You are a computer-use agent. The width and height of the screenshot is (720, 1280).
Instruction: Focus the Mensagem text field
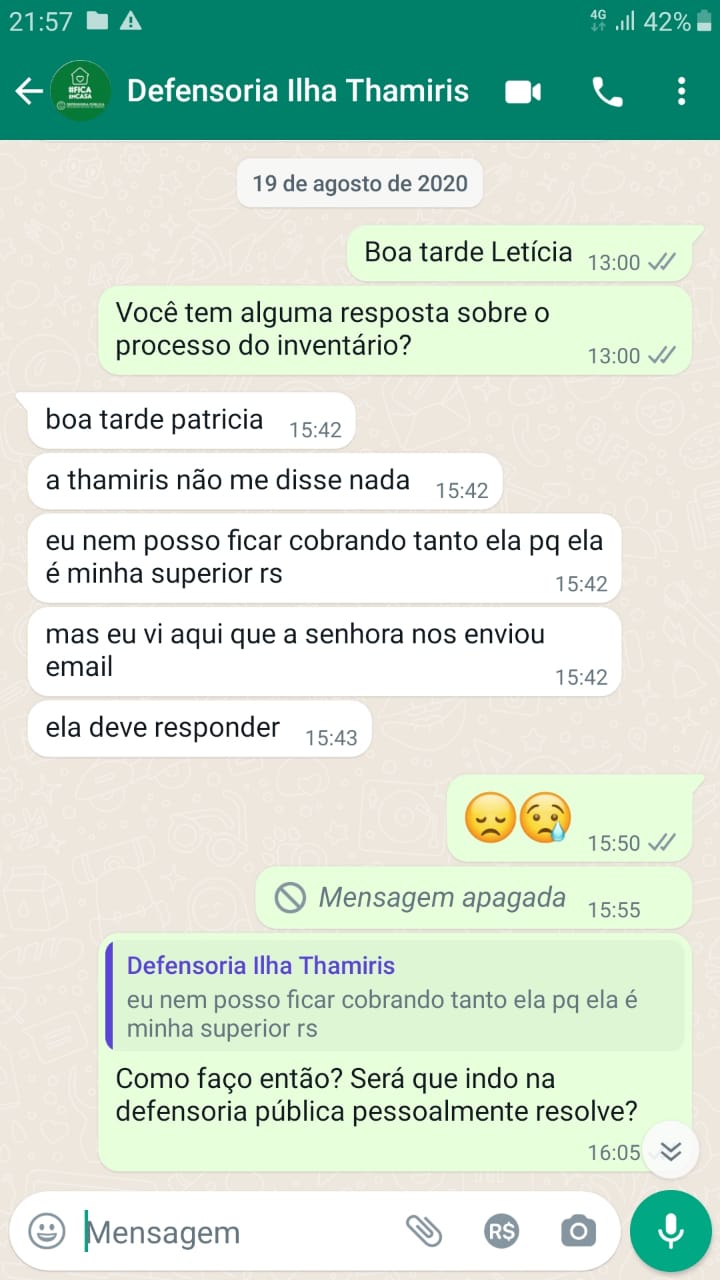[240, 1232]
